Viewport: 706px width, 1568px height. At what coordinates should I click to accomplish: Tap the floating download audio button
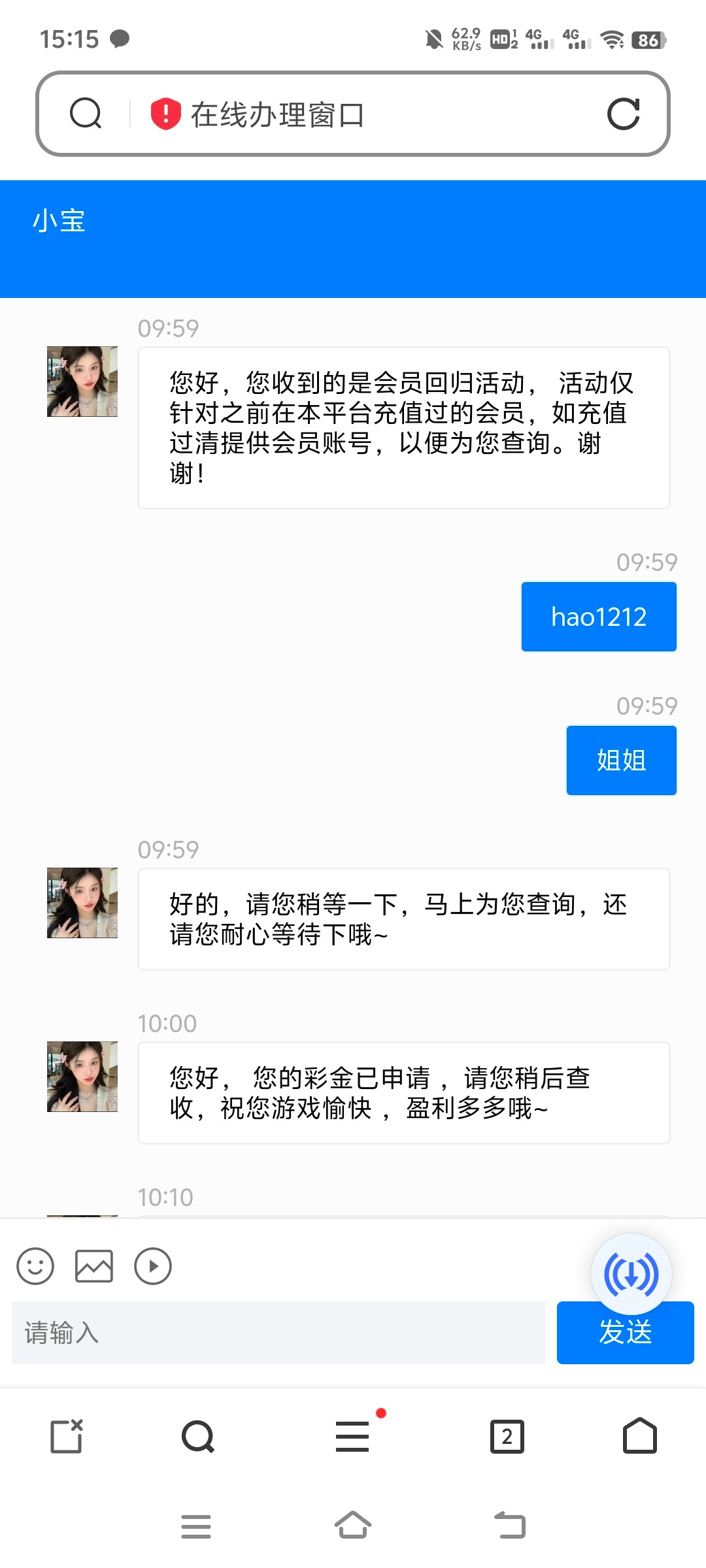[x=631, y=1274]
